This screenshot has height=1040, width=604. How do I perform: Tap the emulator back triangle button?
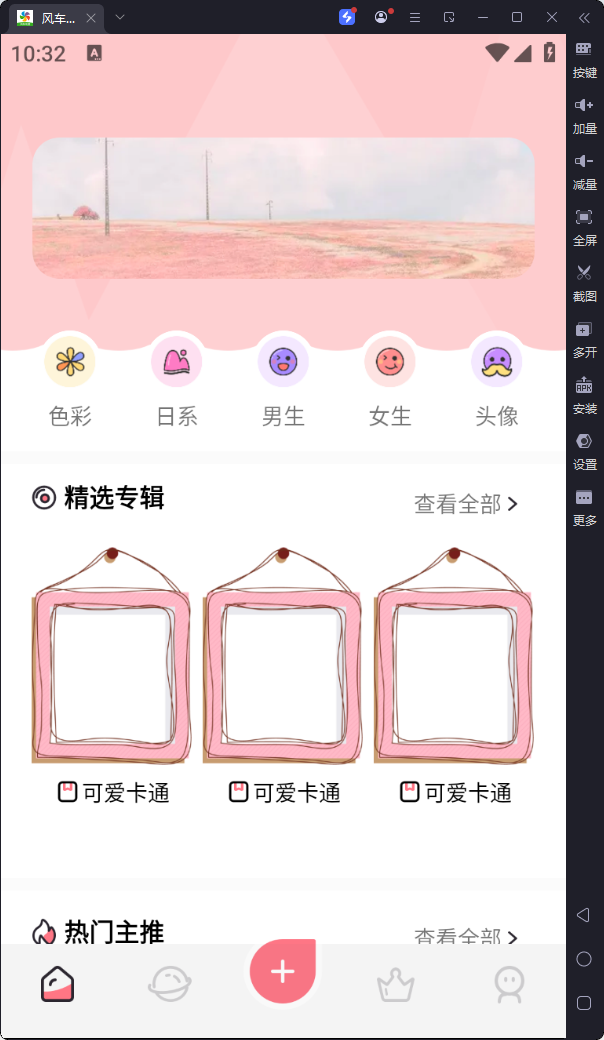point(584,915)
